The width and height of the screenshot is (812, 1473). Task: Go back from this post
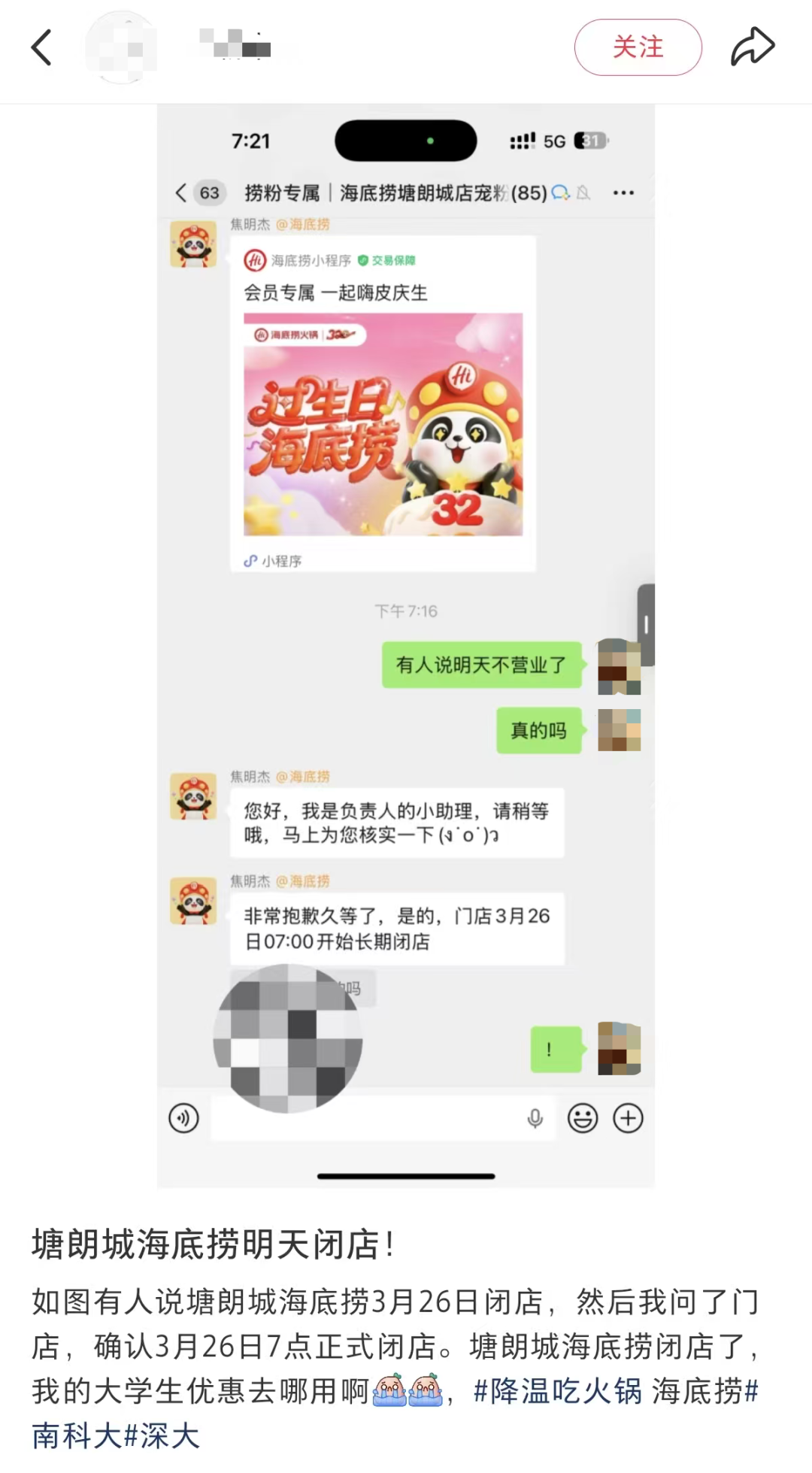pos(42,47)
